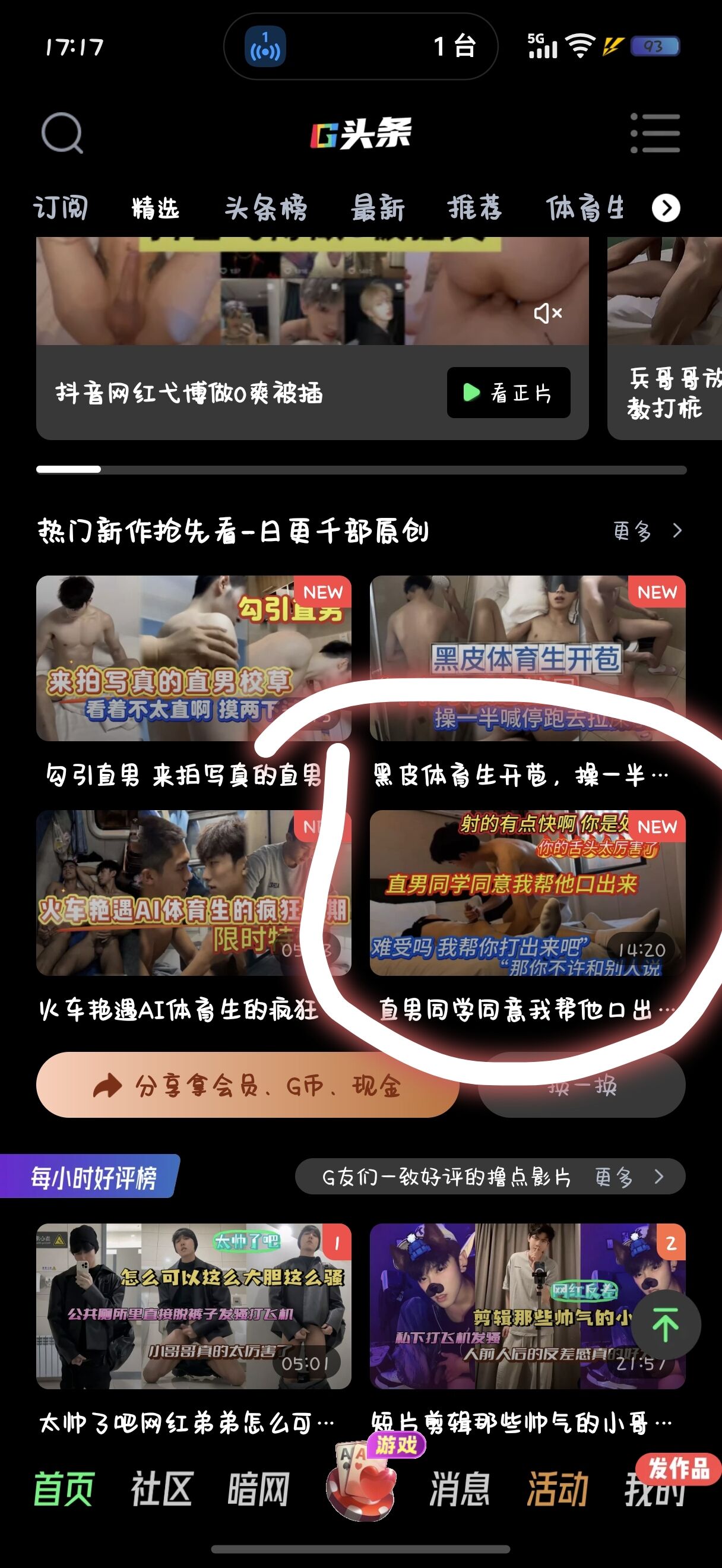Expand more categories with the arrow
Screen dimensions: 722x1568
(666, 208)
